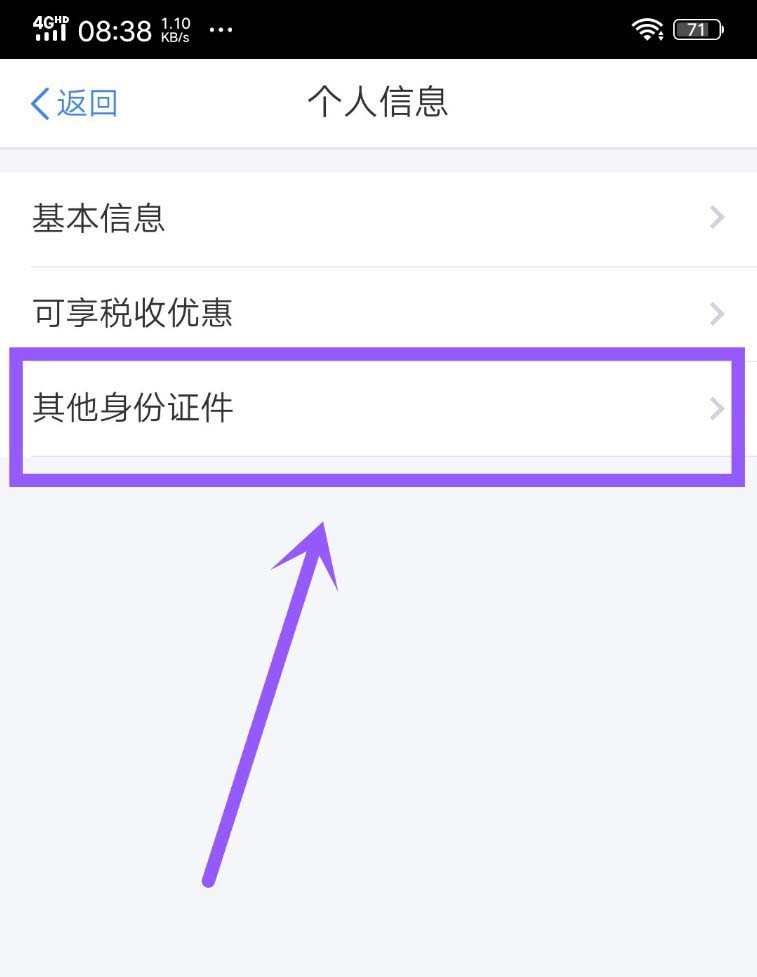Viewport: 757px width, 977px height.
Task: Open 可享税收优惠 settings
Action: tap(378, 314)
